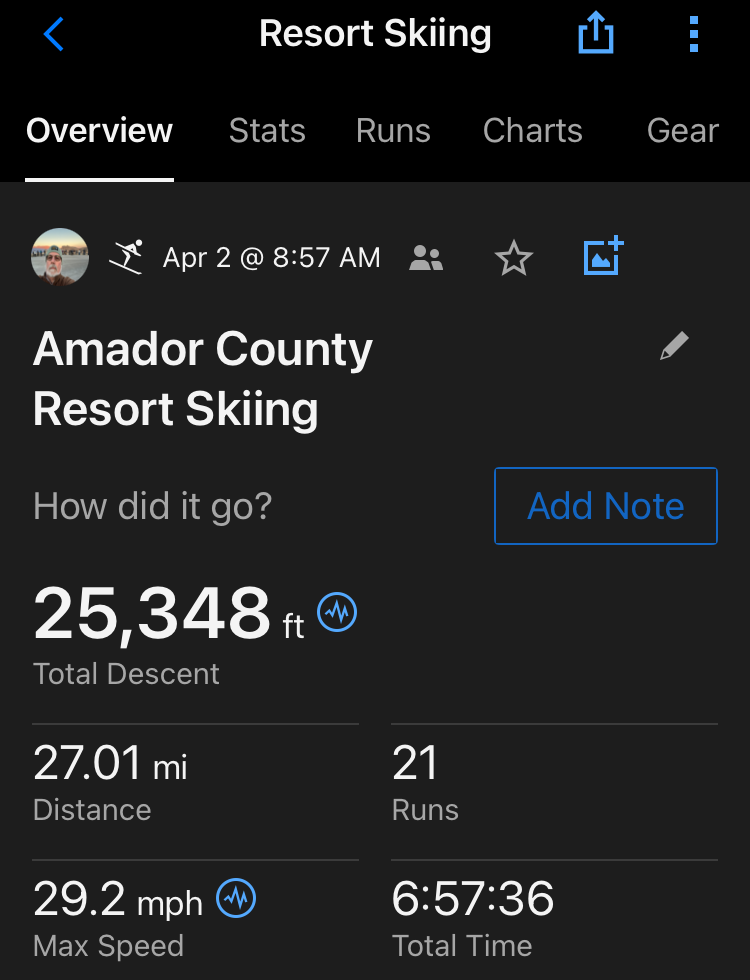Add a photo to this activity
The image size is (750, 980).
tap(604, 257)
